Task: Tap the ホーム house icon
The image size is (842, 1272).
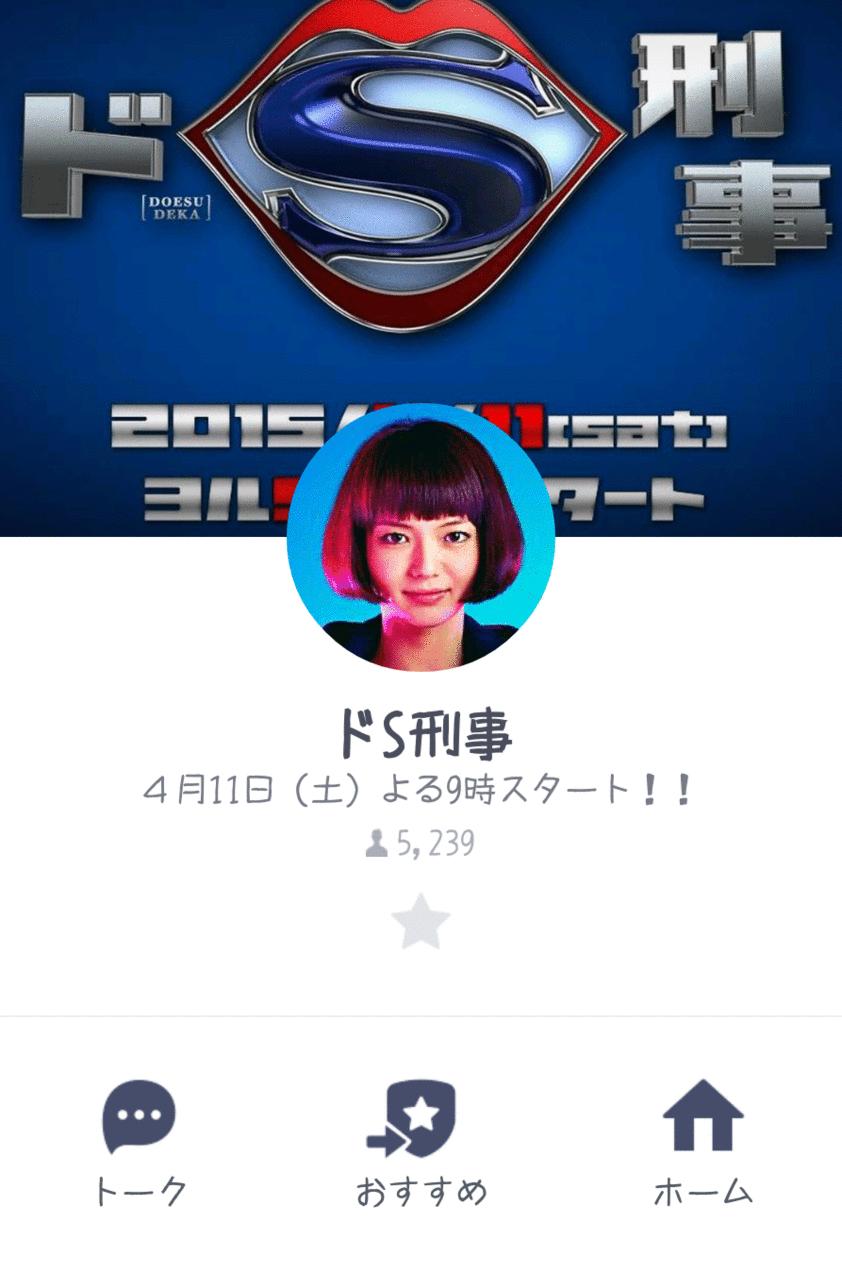Action: pos(702,1118)
